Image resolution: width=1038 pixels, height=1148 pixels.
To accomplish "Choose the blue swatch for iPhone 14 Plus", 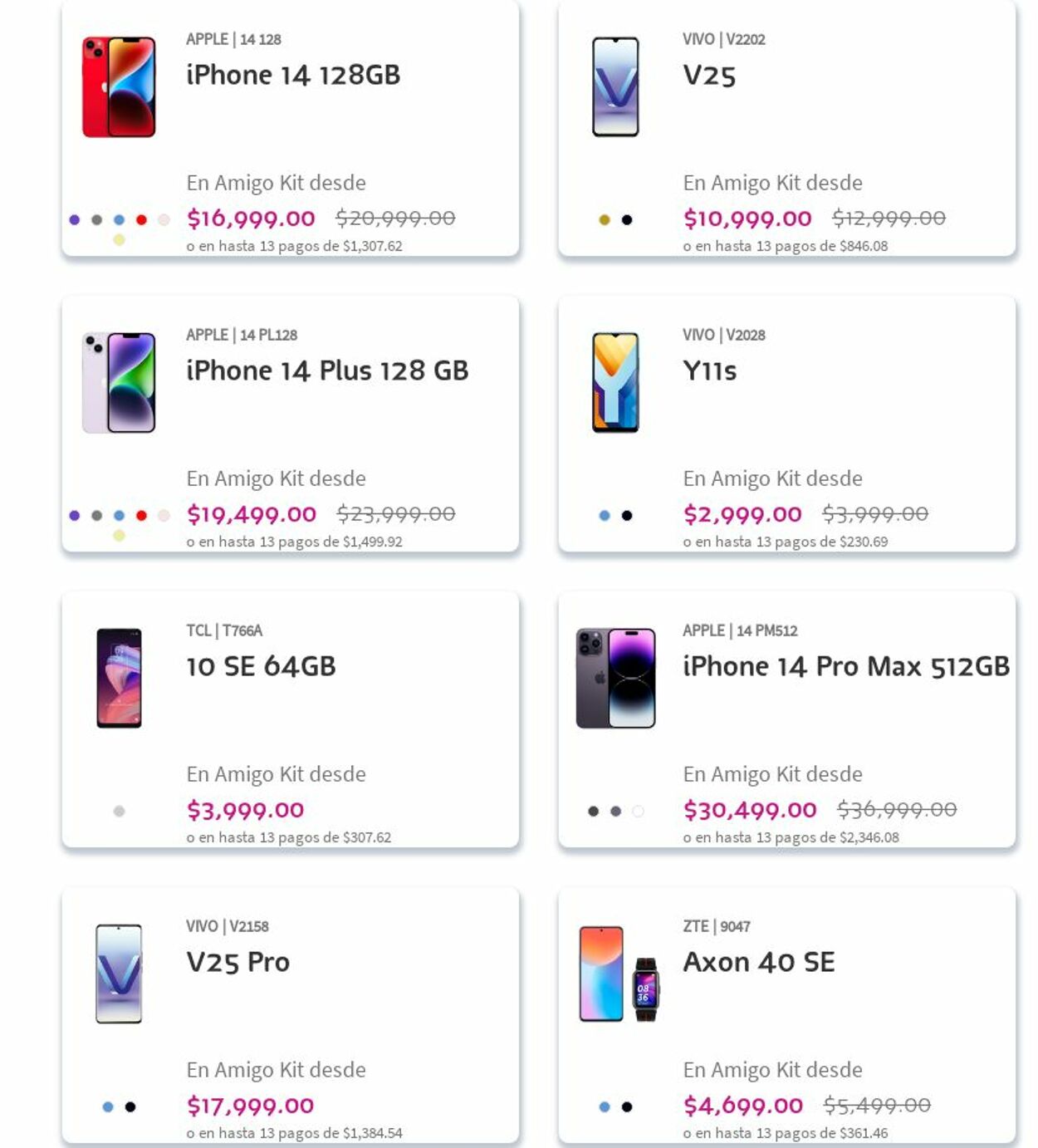I will pos(120,516).
